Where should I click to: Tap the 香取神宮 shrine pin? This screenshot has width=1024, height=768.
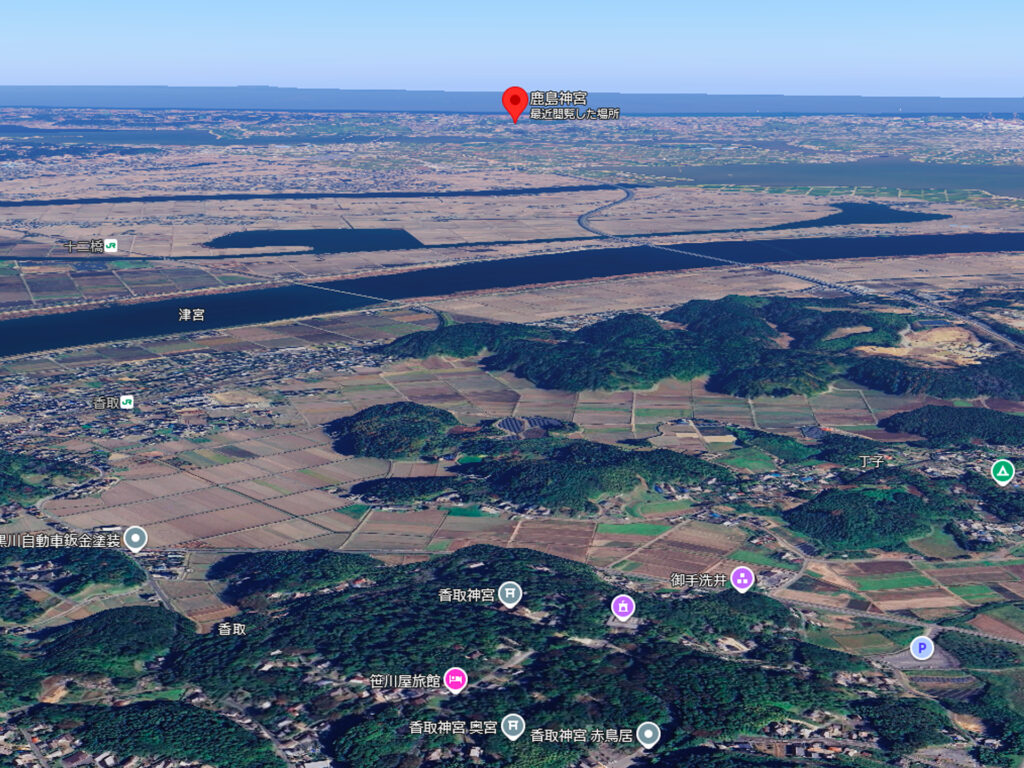click(510, 593)
